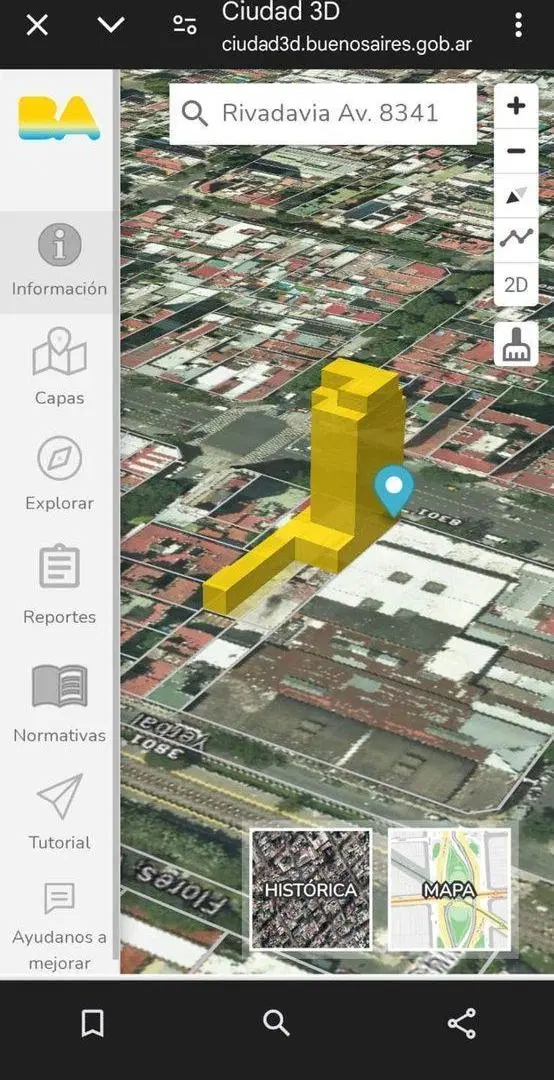Screen dimensions: 554x1080
Task: Zoom out with the minus button
Action: pyautogui.click(x=516, y=151)
